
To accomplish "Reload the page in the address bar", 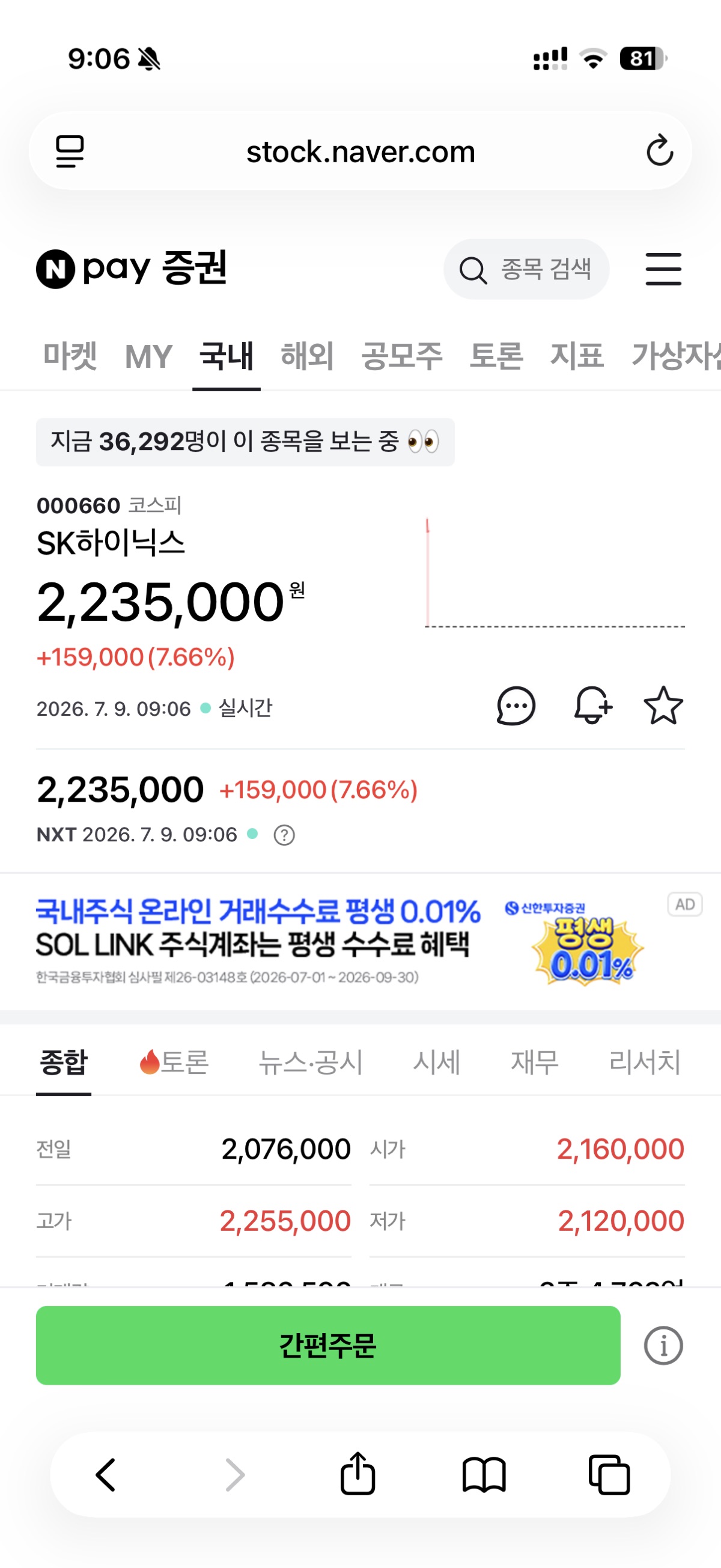I will pyautogui.click(x=660, y=151).
